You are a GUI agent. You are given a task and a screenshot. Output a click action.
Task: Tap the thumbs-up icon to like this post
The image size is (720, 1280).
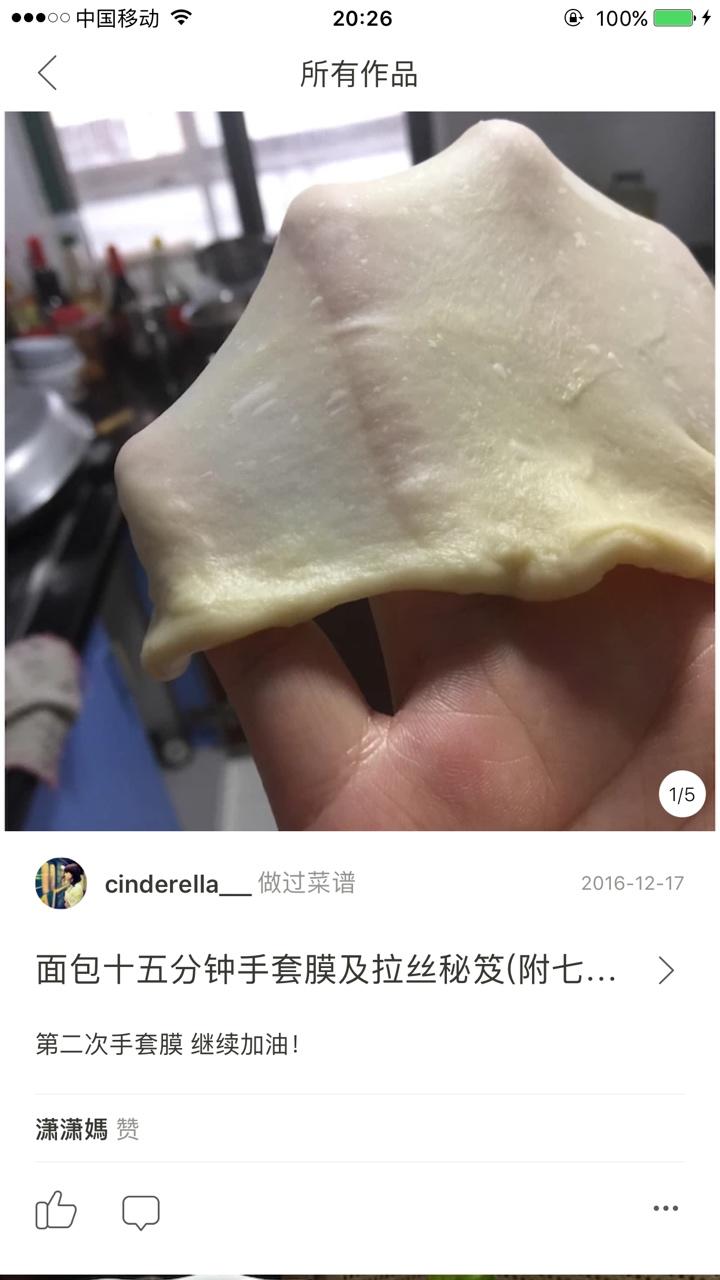tap(57, 1210)
